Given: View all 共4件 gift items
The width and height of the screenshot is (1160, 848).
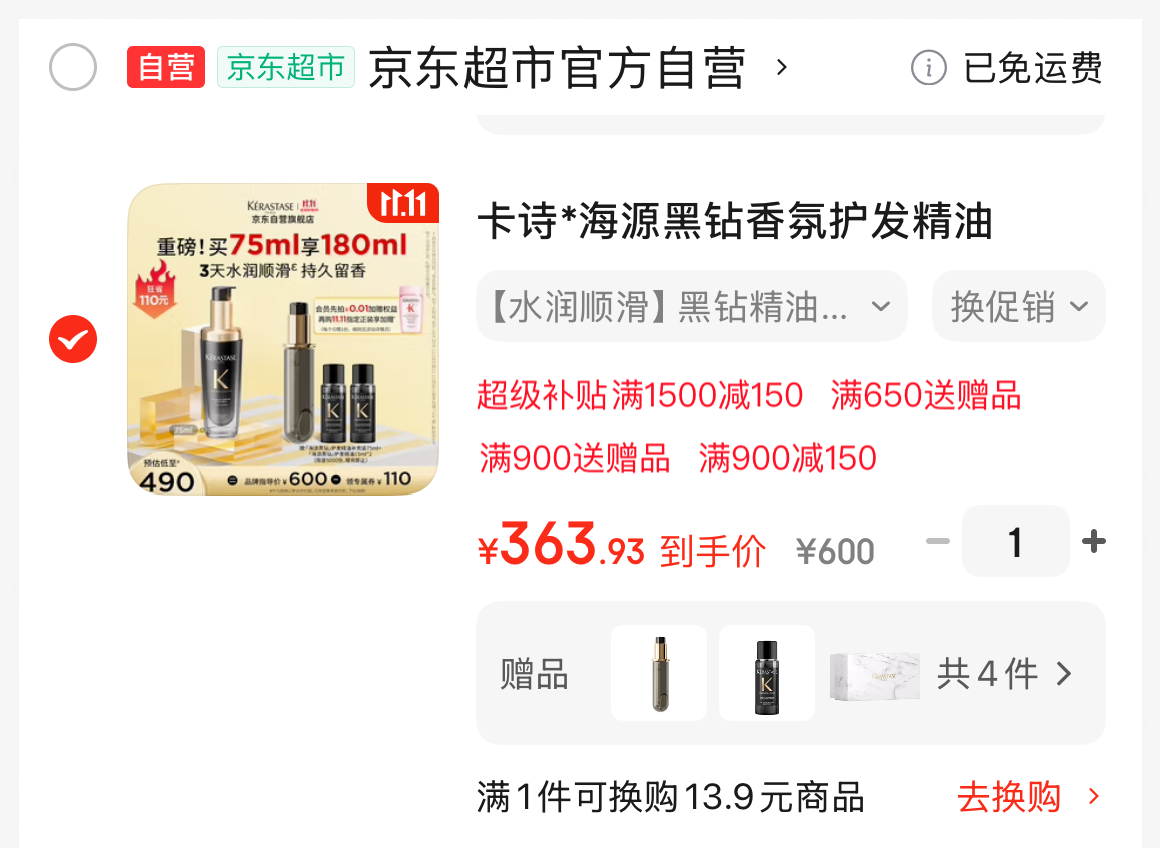Looking at the screenshot, I should tap(1003, 674).
